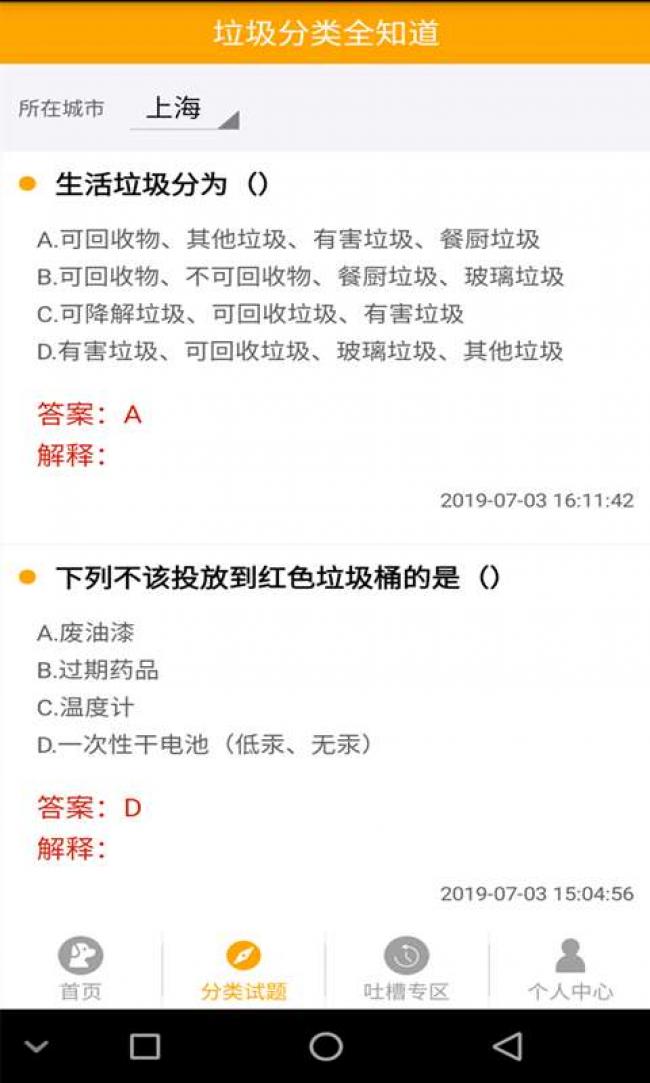
Task: Open the 个人中心 tab
Action: click(x=570, y=969)
